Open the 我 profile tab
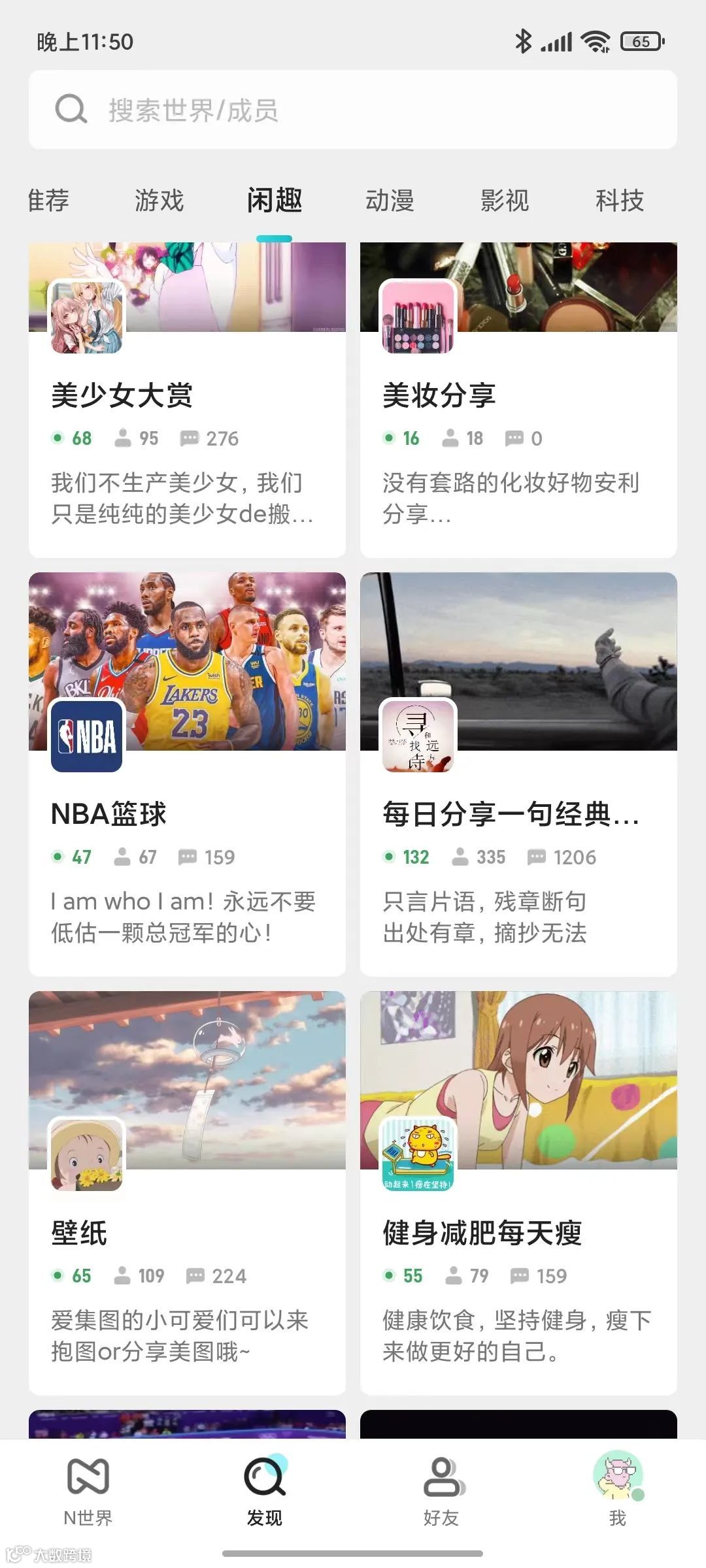 tap(618, 1491)
